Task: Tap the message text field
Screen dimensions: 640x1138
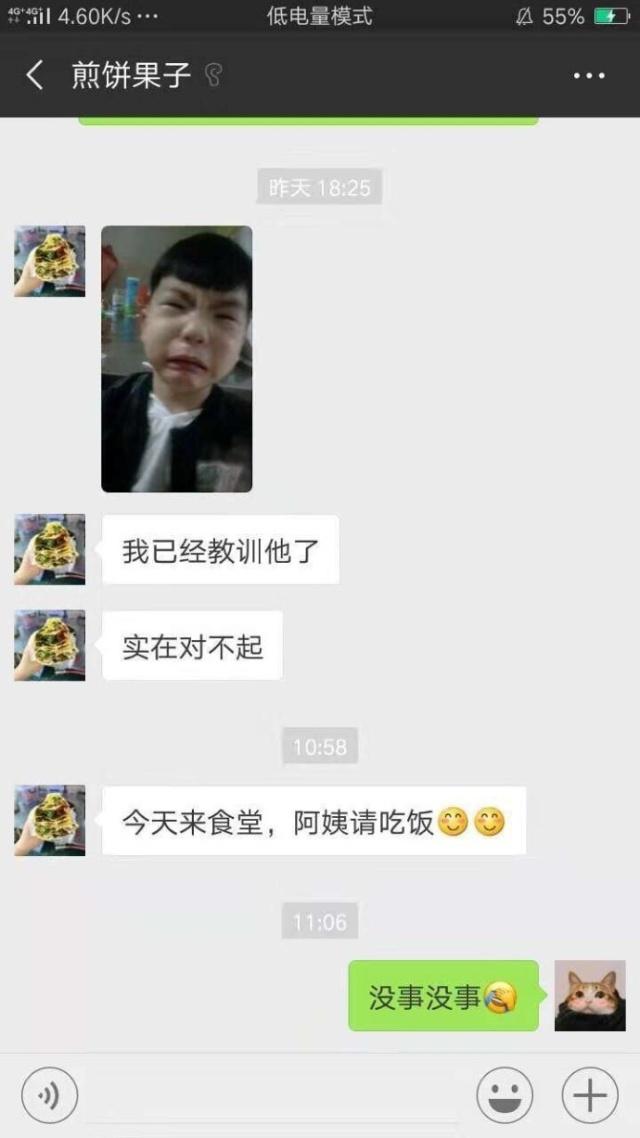Action: pos(275,1095)
